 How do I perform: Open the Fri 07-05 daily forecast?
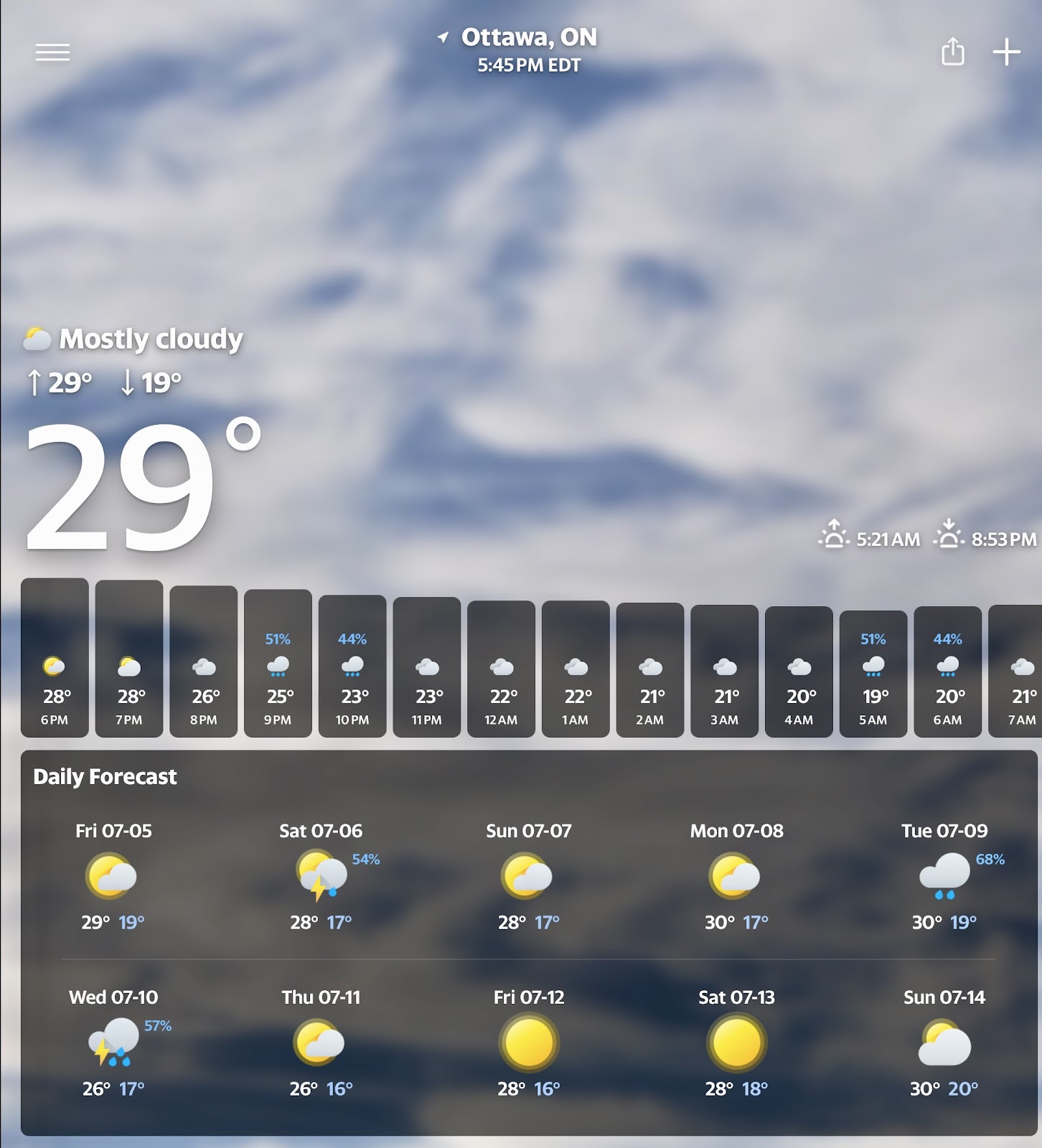113,877
